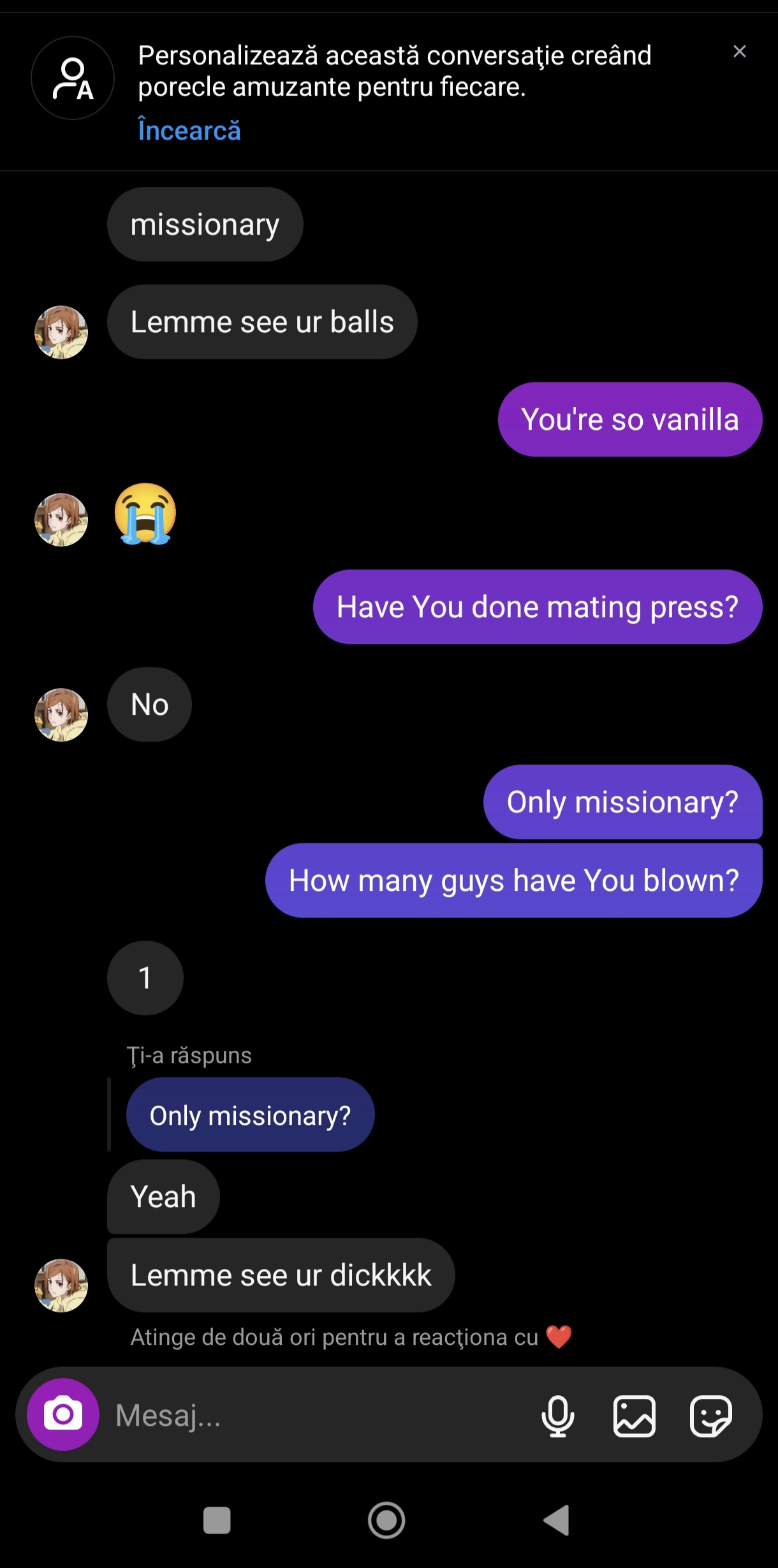Tap the system home button

pyautogui.click(x=386, y=1520)
